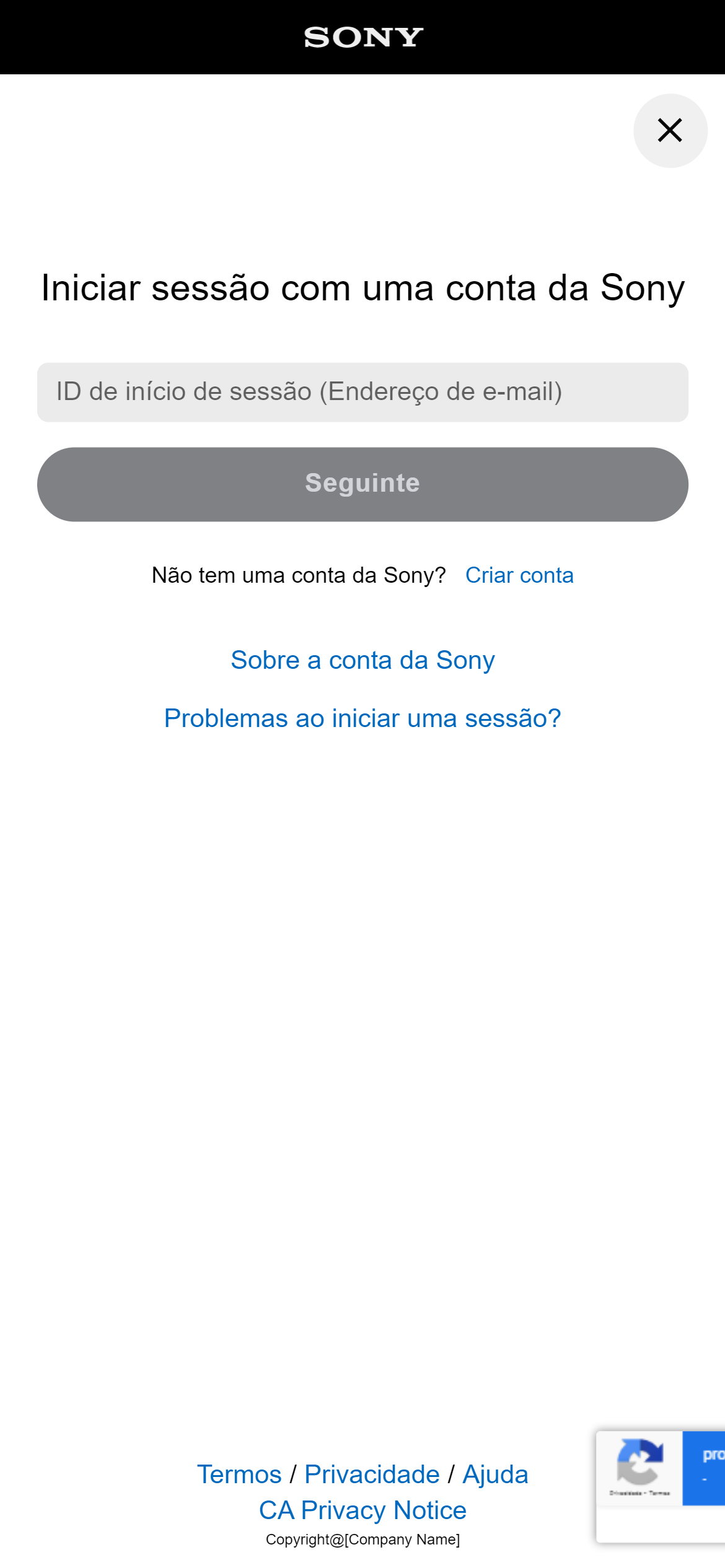Open Sobre a conta da Sony
725x1568 pixels.
362,660
